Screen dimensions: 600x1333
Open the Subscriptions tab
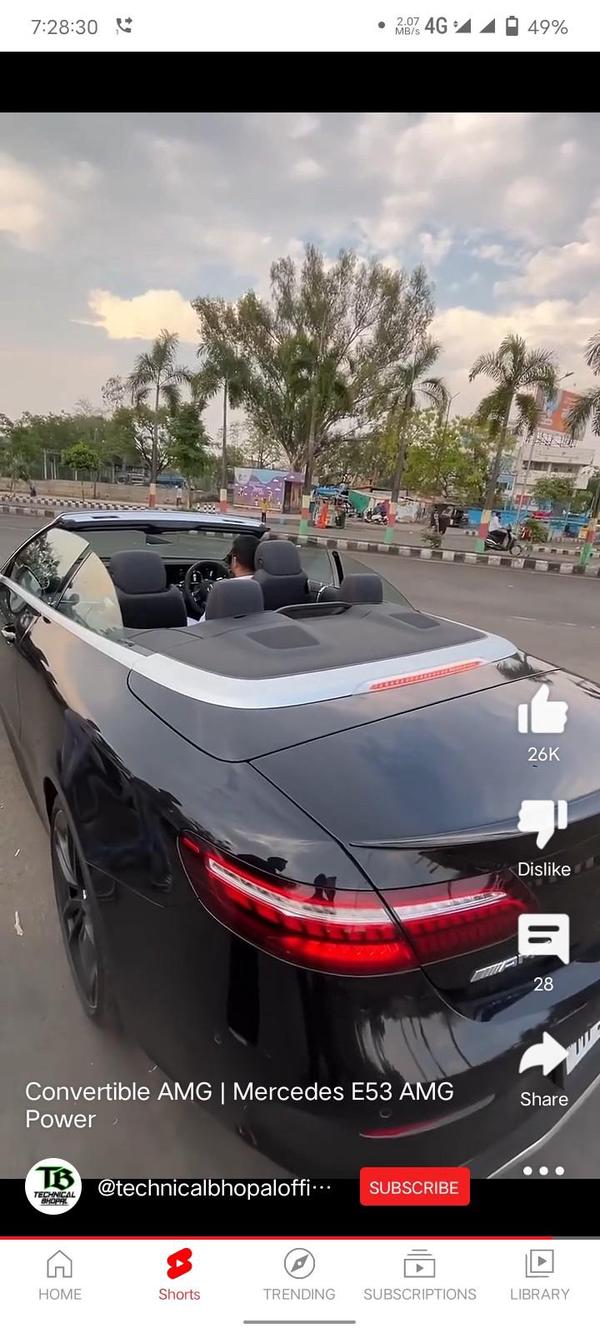pos(420,1275)
